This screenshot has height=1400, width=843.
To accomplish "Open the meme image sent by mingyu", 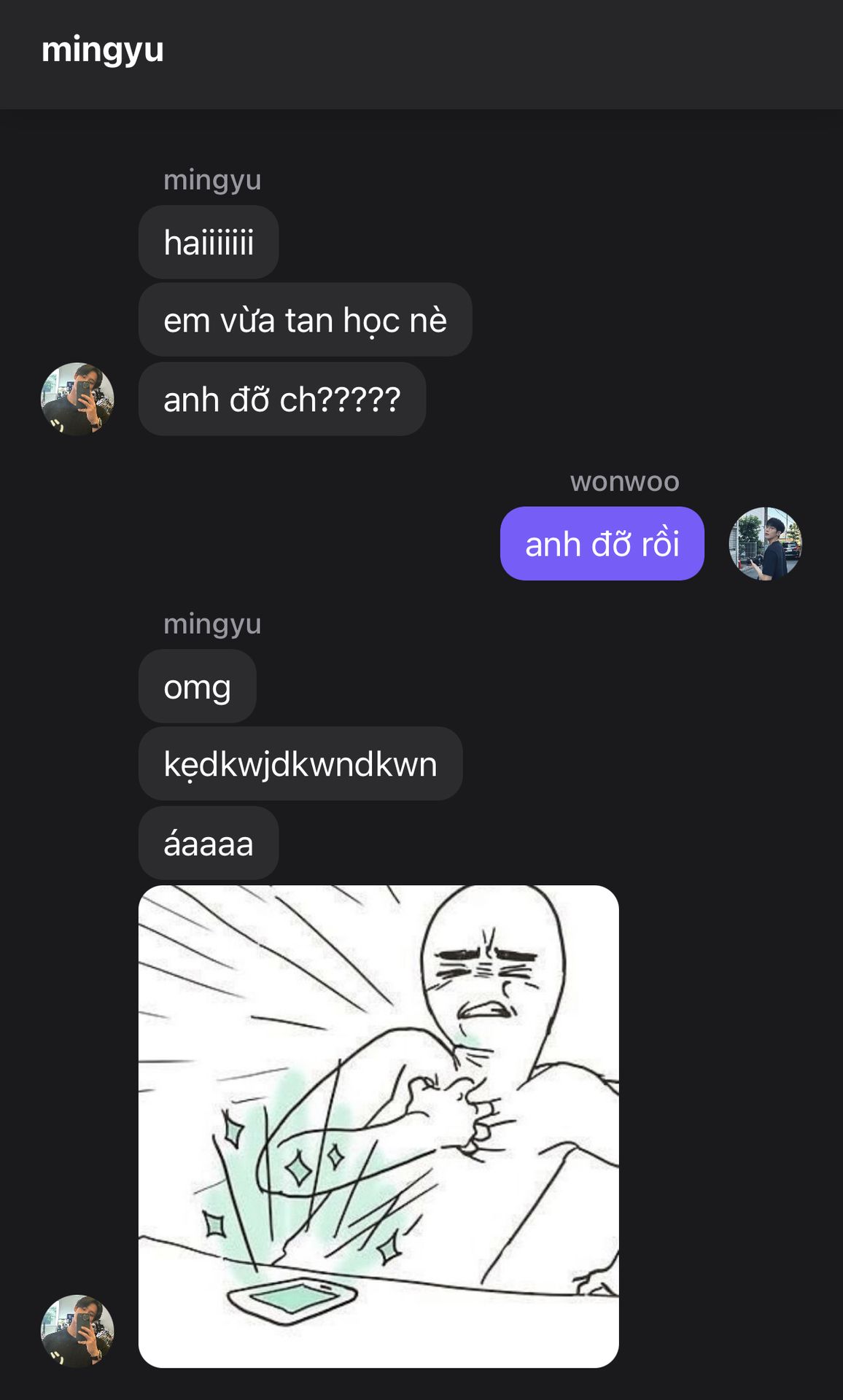I will [x=378, y=1126].
